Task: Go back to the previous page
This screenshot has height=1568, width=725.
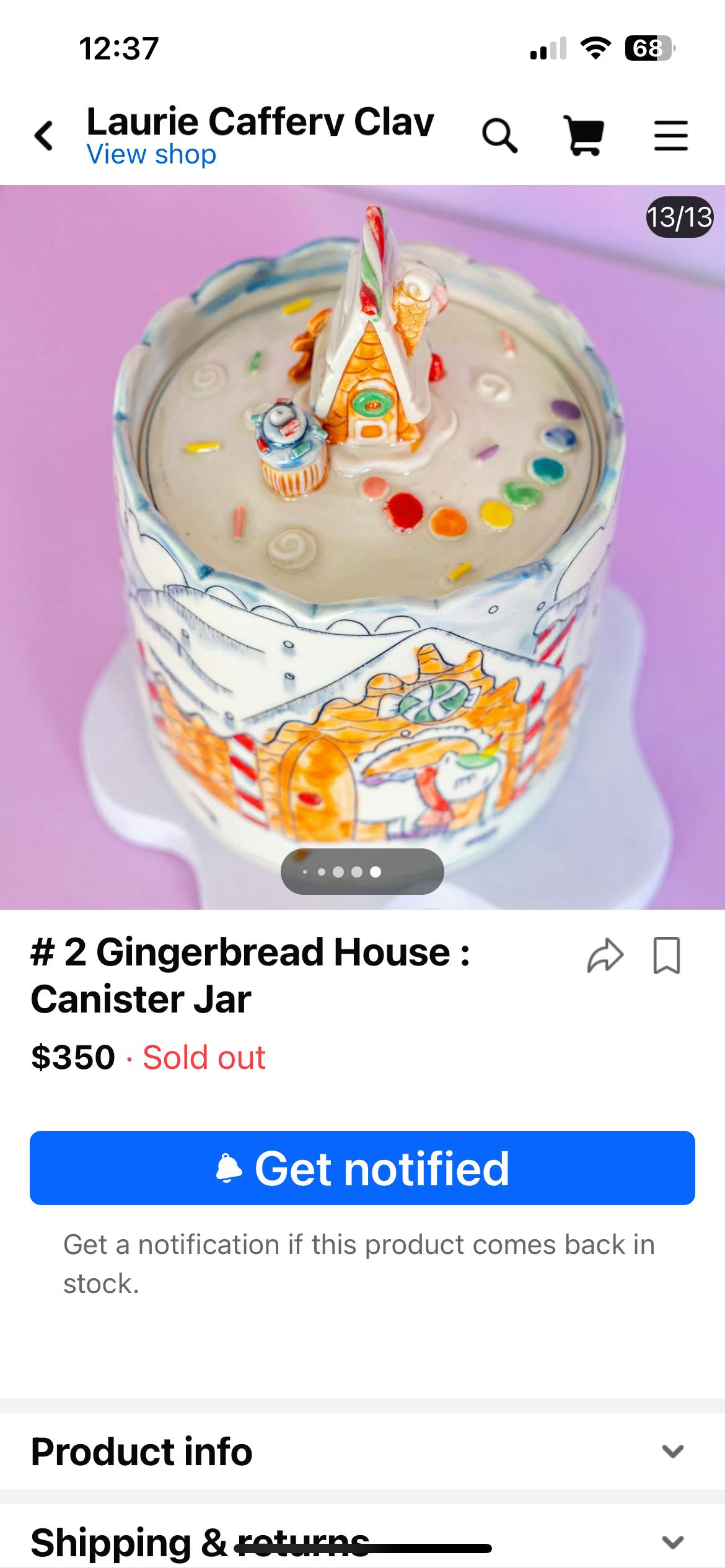Action: (x=44, y=136)
